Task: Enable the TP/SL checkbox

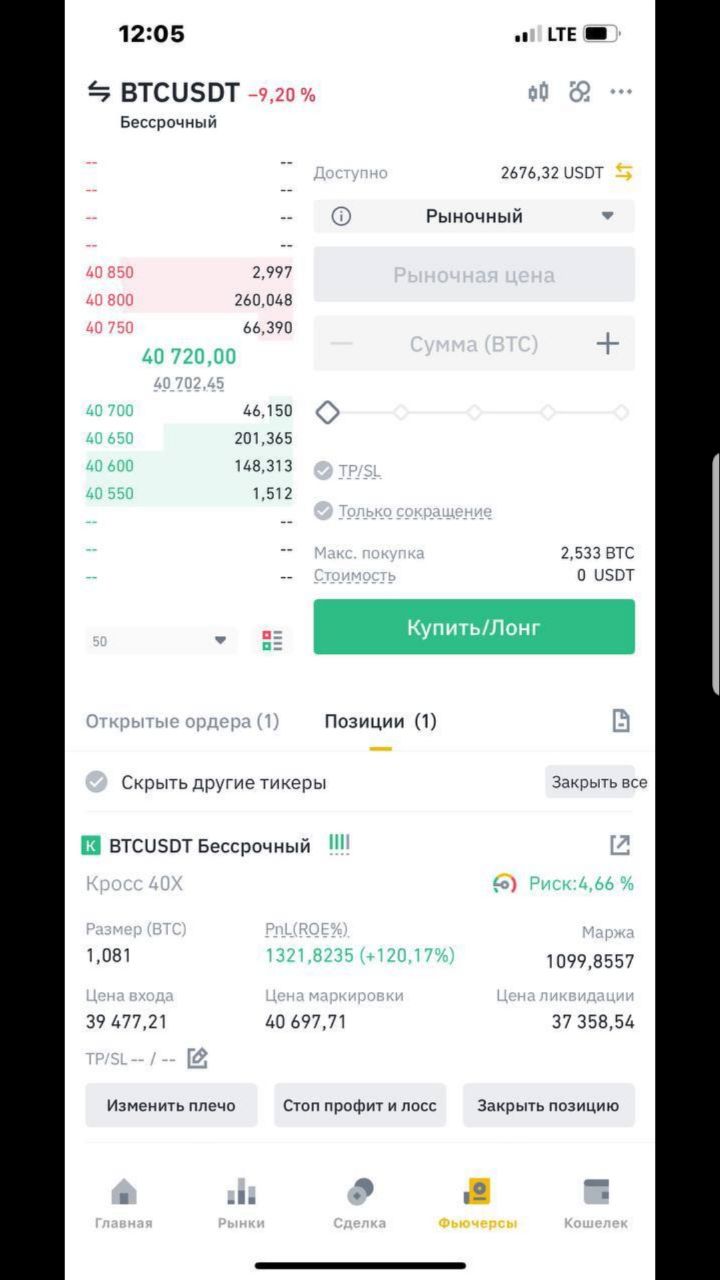Action: pyautogui.click(x=324, y=471)
